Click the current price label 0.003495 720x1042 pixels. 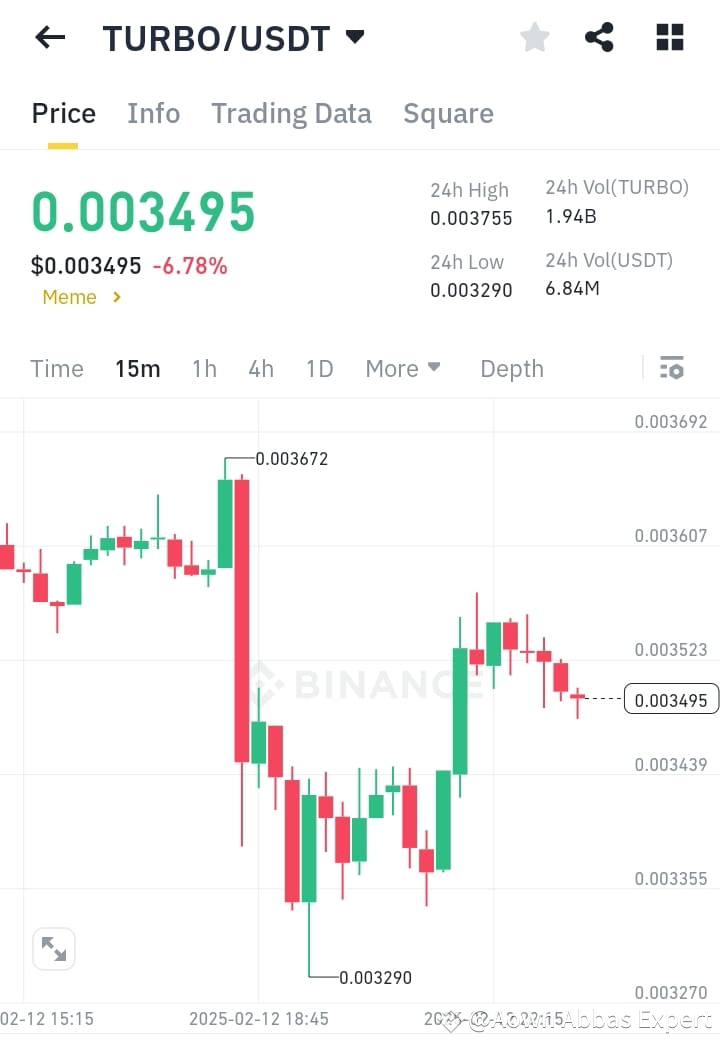(670, 699)
